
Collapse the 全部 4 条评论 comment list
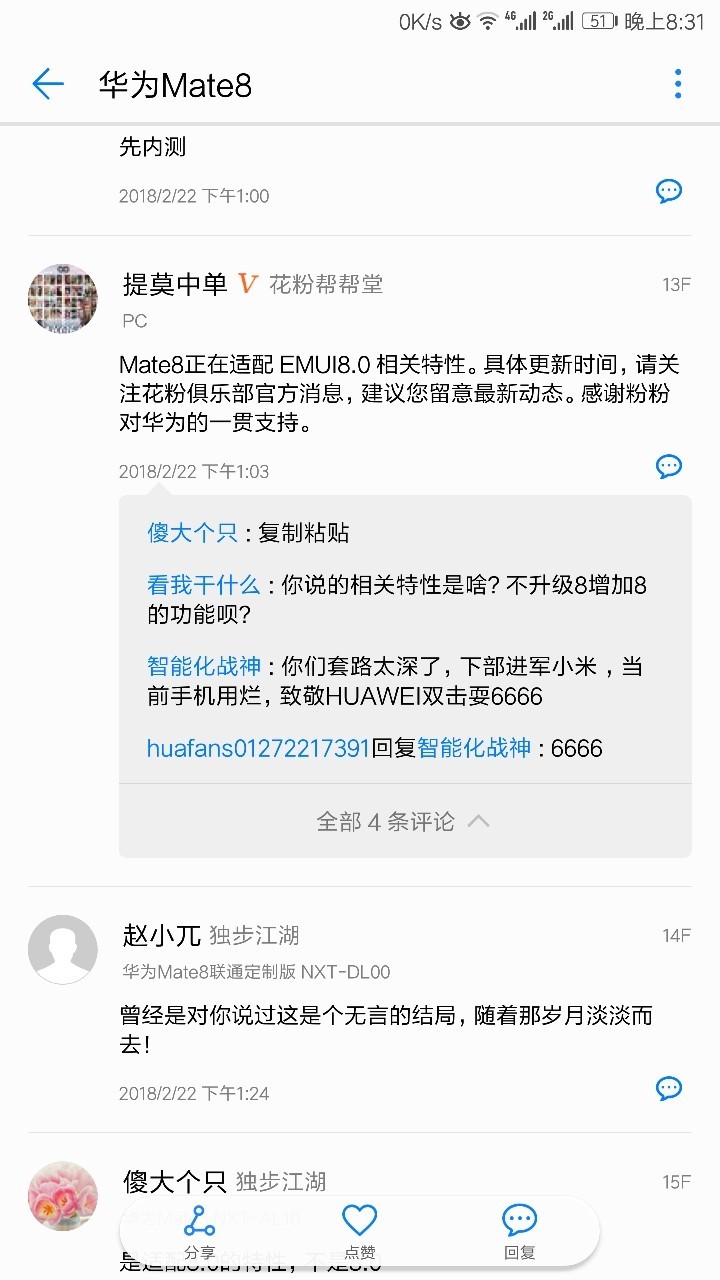tap(404, 820)
